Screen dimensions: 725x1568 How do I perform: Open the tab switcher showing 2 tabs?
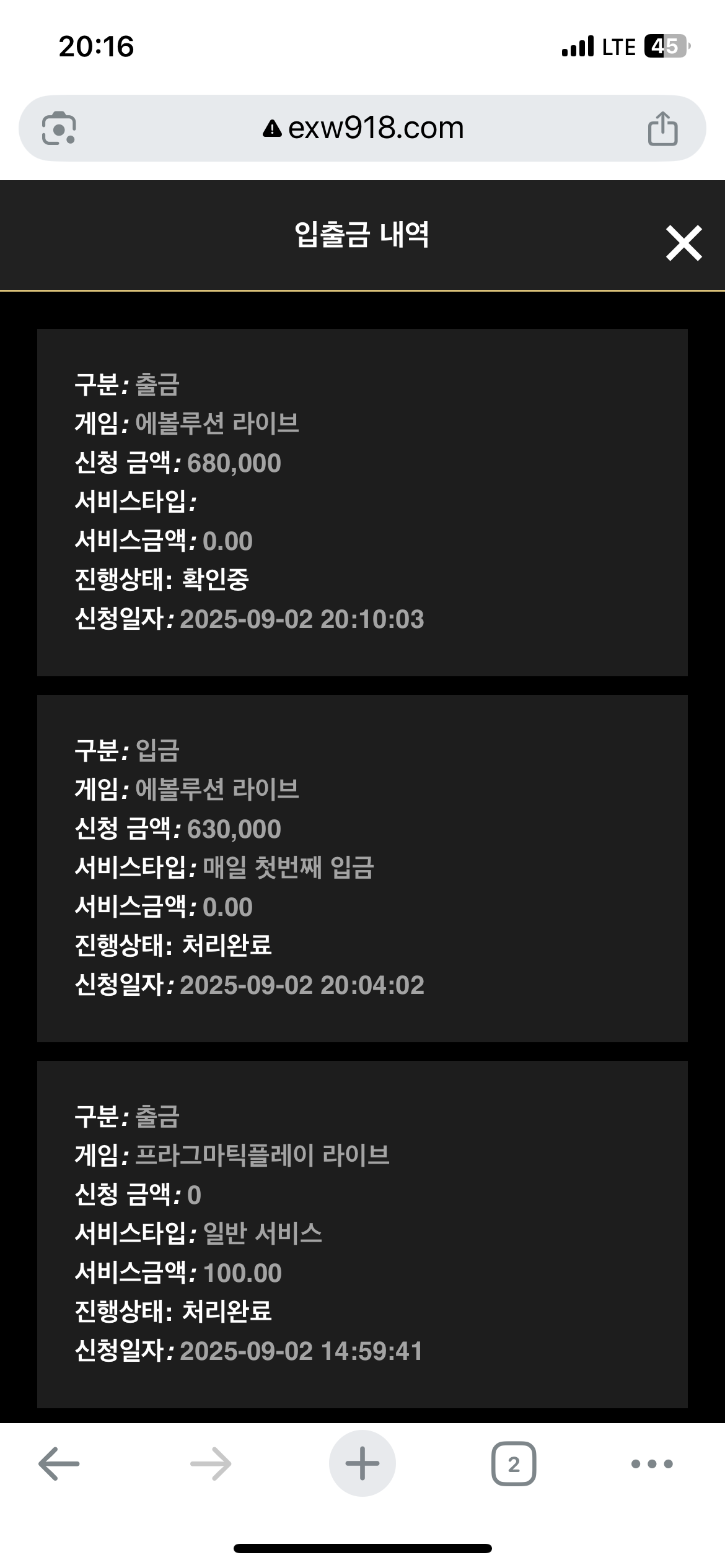[514, 1464]
